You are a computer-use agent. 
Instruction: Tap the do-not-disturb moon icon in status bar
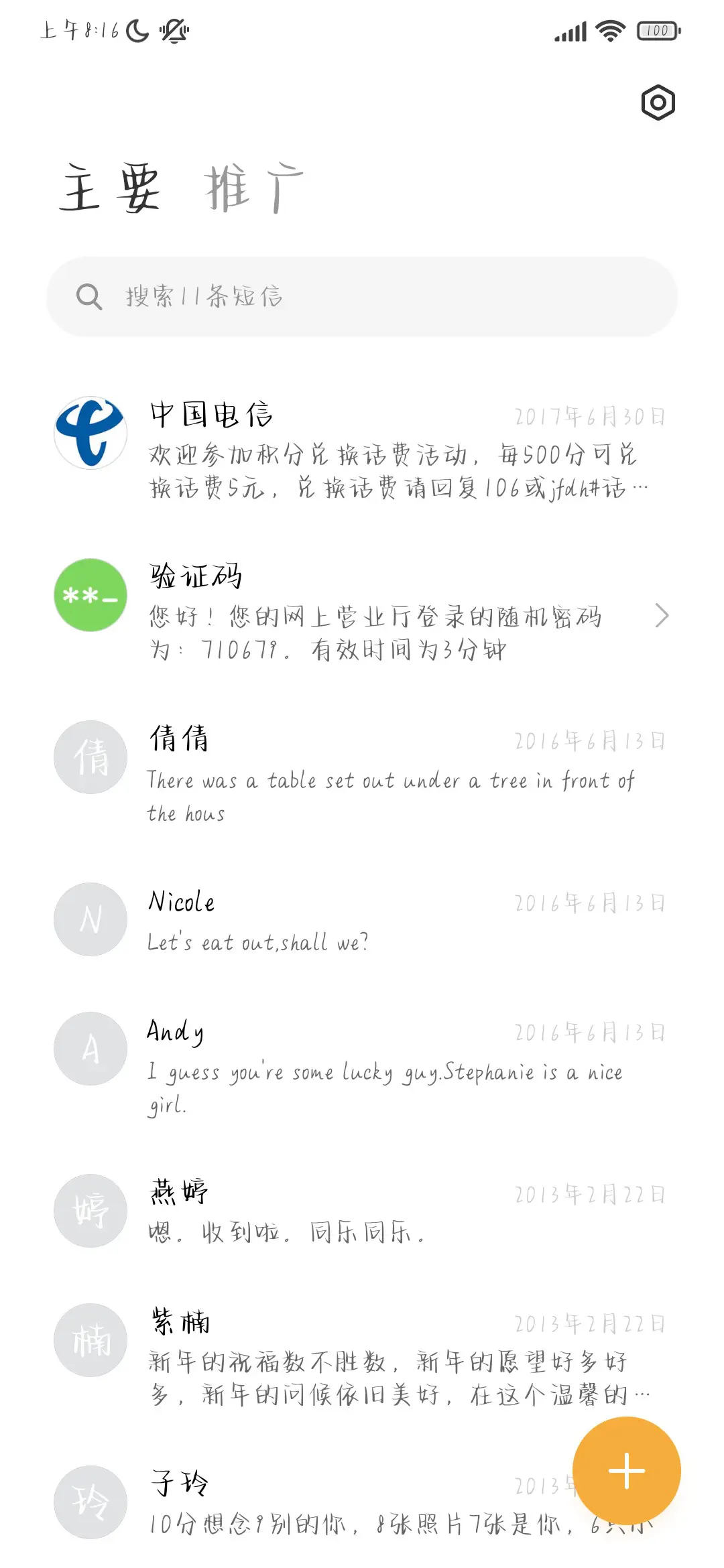pos(136,30)
